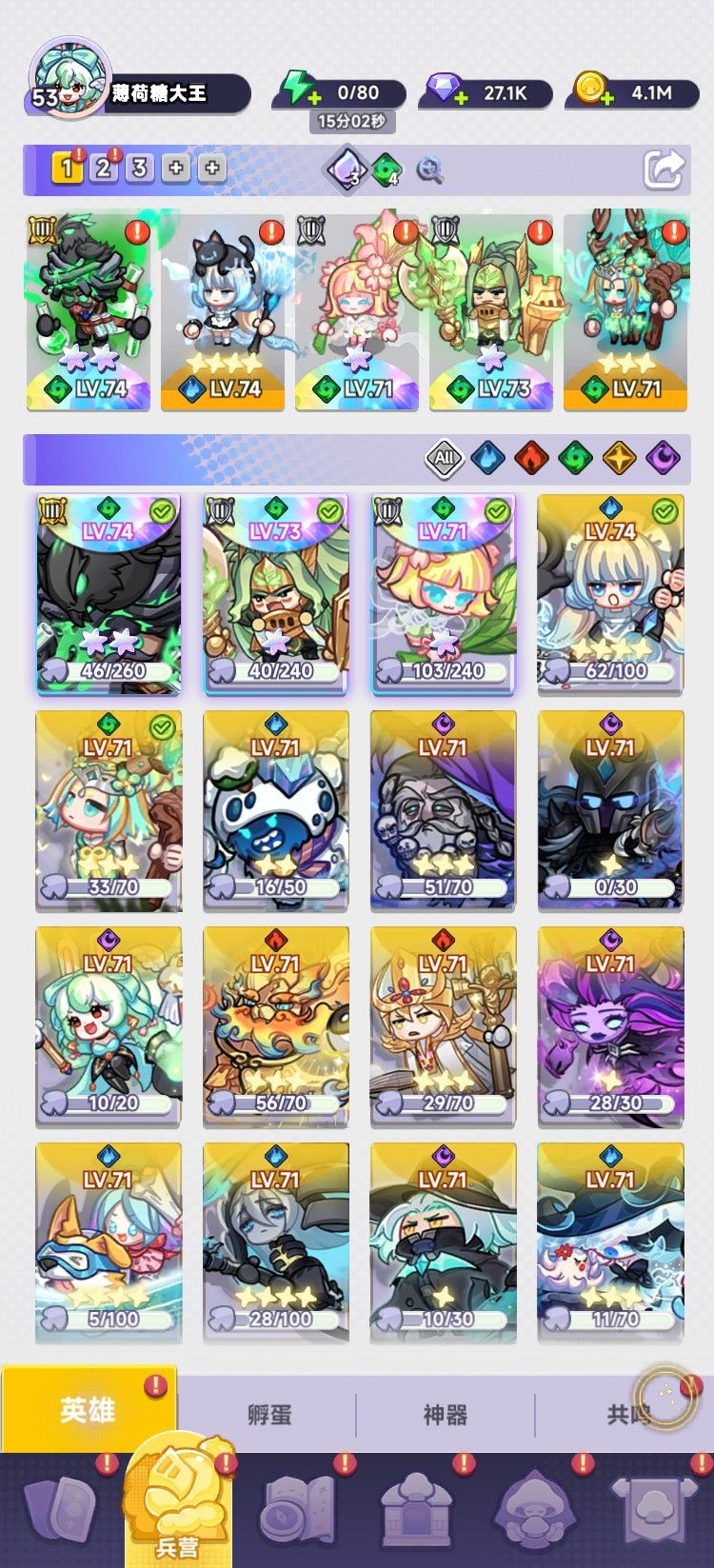Open the hero card showing 56/70 shards
Screen dimensions: 714x1568
[x=276, y=1026]
